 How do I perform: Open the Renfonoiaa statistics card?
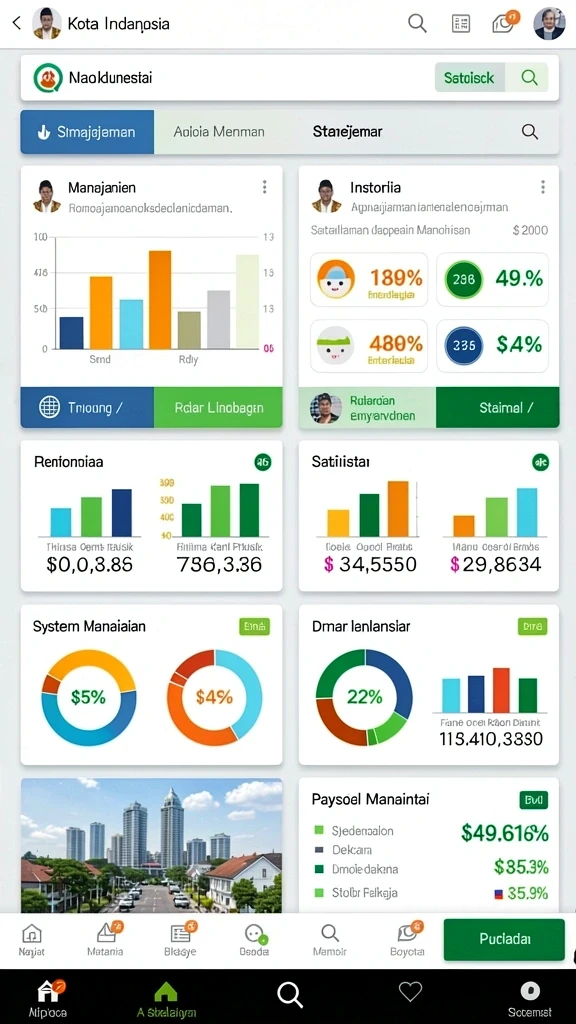coord(152,516)
